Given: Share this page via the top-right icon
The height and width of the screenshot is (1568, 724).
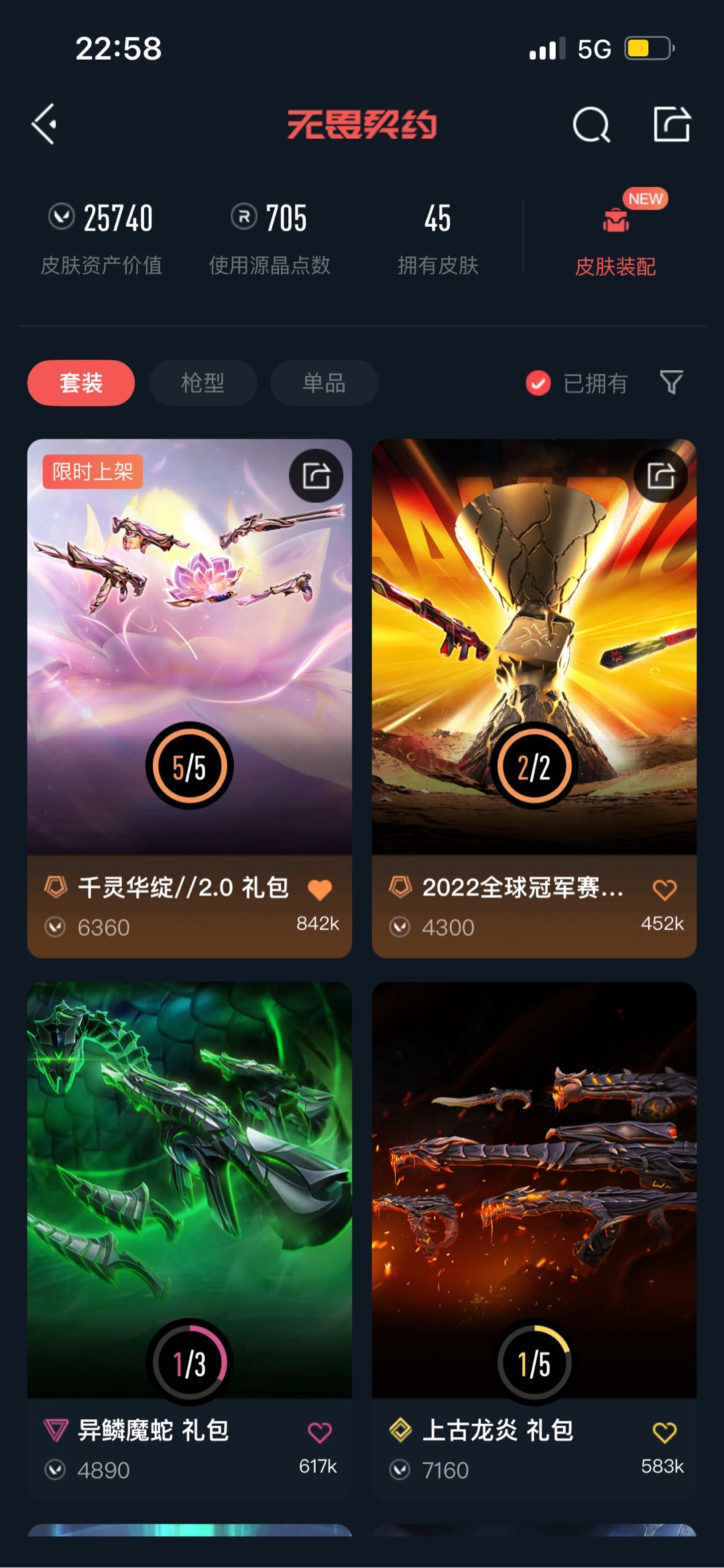Looking at the screenshot, I should 672,125.
